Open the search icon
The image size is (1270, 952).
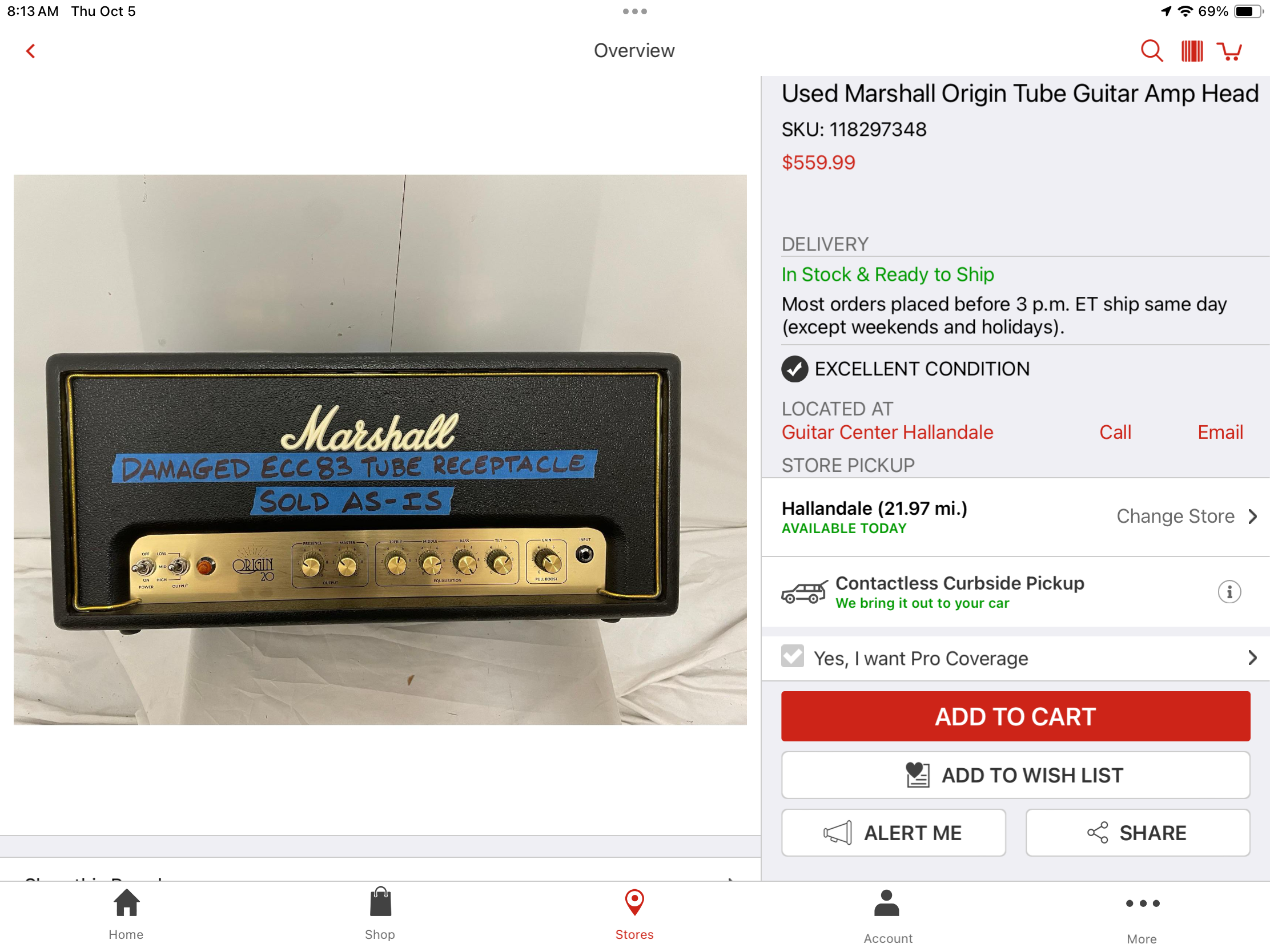tap(1151, 51)
